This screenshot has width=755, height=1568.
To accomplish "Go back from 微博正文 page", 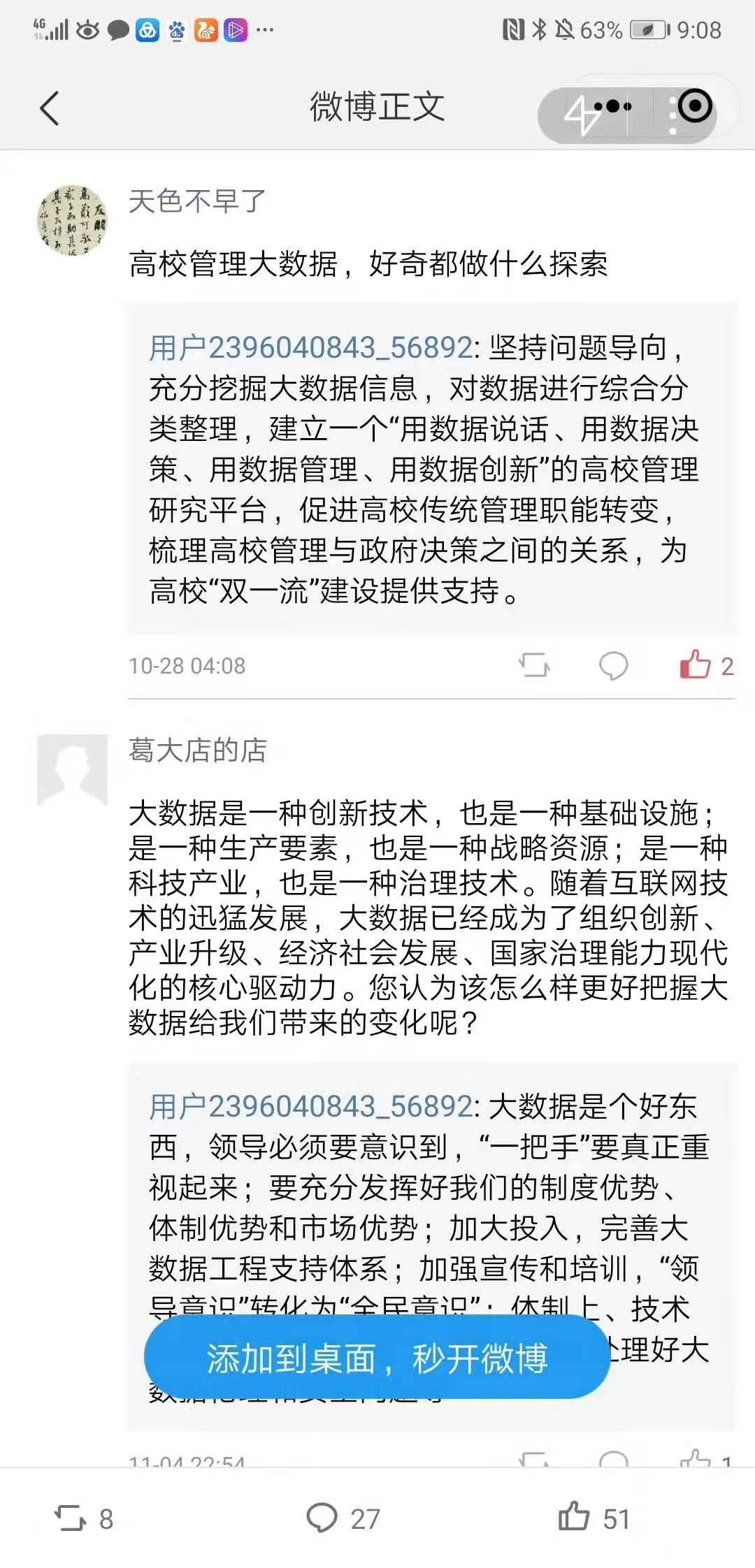I will [x=50, y=108].
